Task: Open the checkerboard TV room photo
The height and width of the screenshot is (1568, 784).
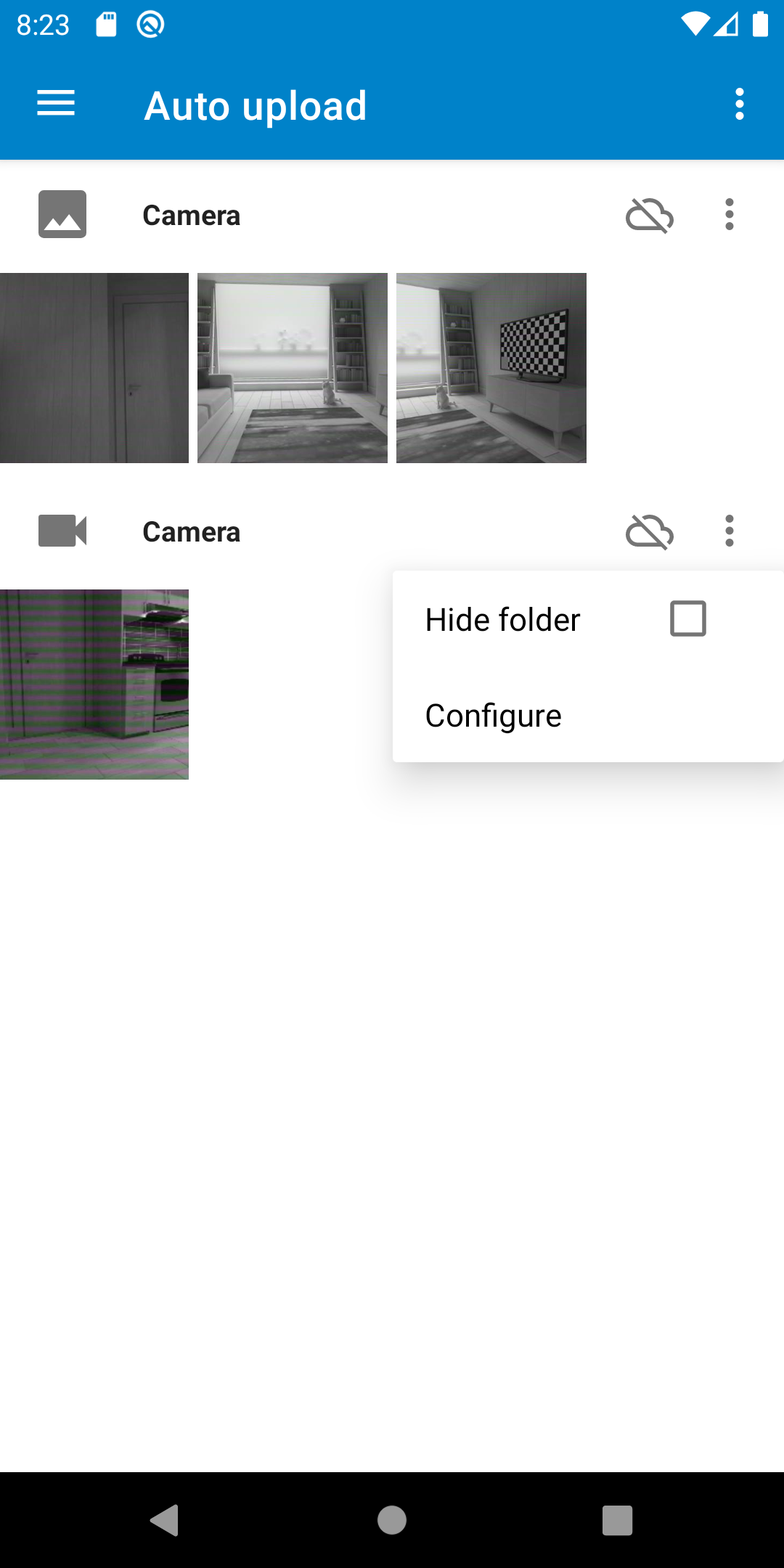Action: 491,368
